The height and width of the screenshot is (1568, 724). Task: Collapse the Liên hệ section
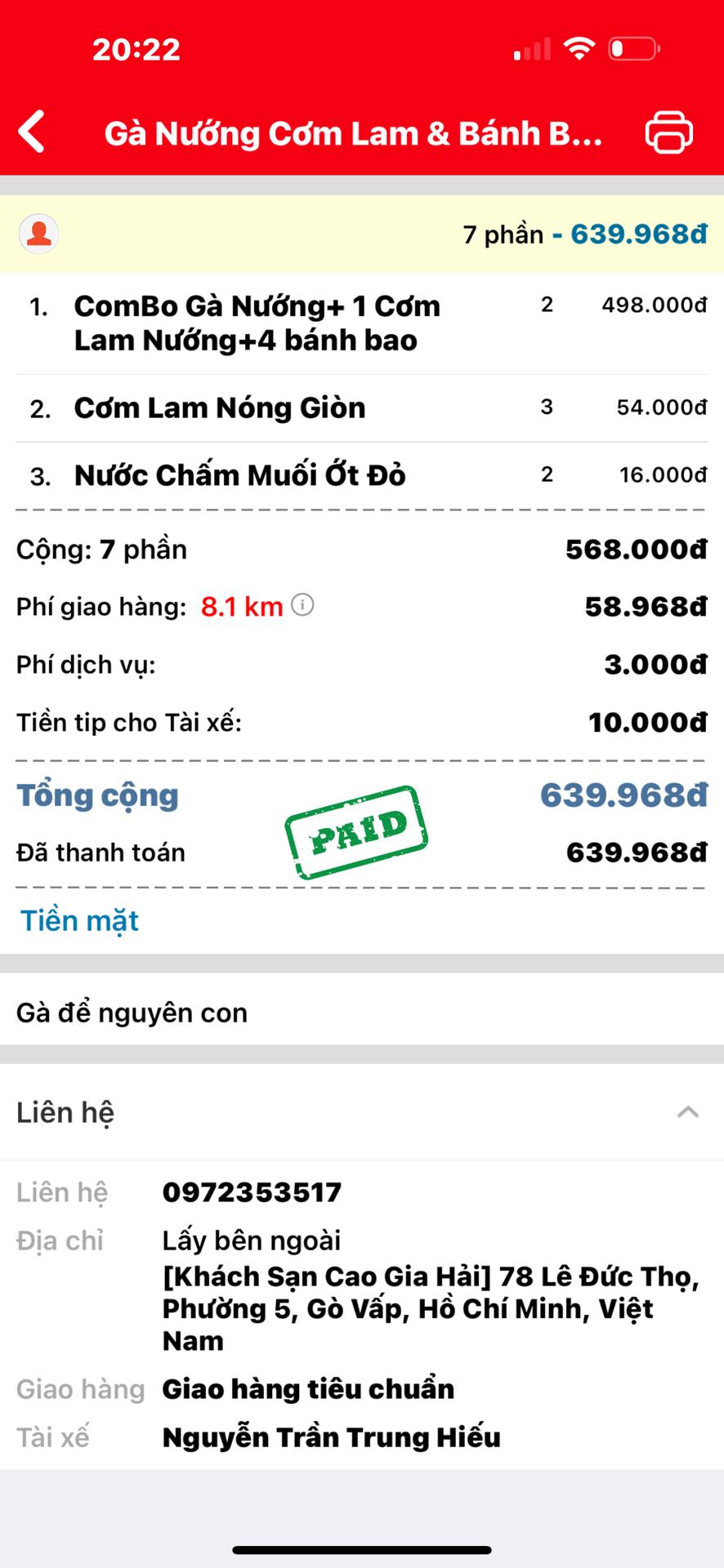click(x=687, y=1112)
